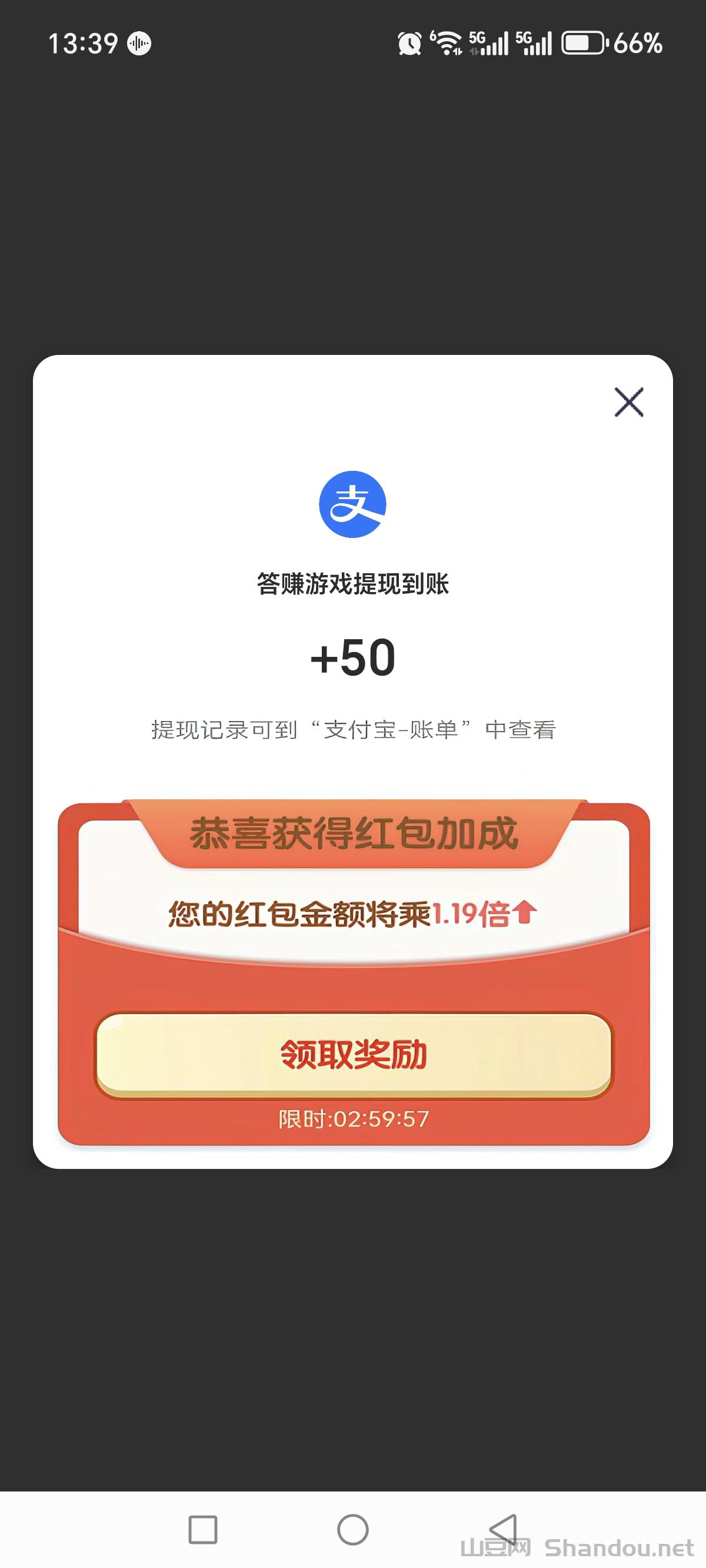Close the withdrawal popup with the X
Screen dimensions: 706x1568
point(629,403)
